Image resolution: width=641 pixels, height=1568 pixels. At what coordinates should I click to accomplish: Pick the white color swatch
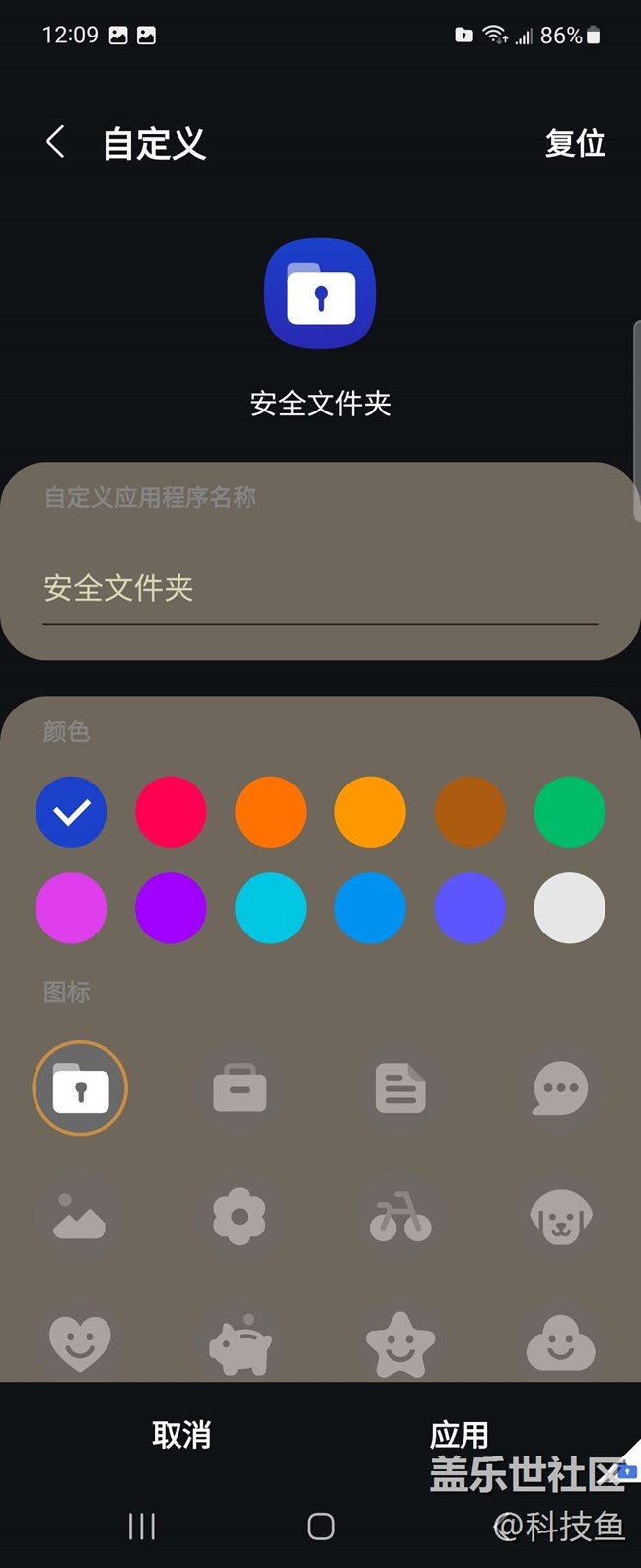click(569, 908)
